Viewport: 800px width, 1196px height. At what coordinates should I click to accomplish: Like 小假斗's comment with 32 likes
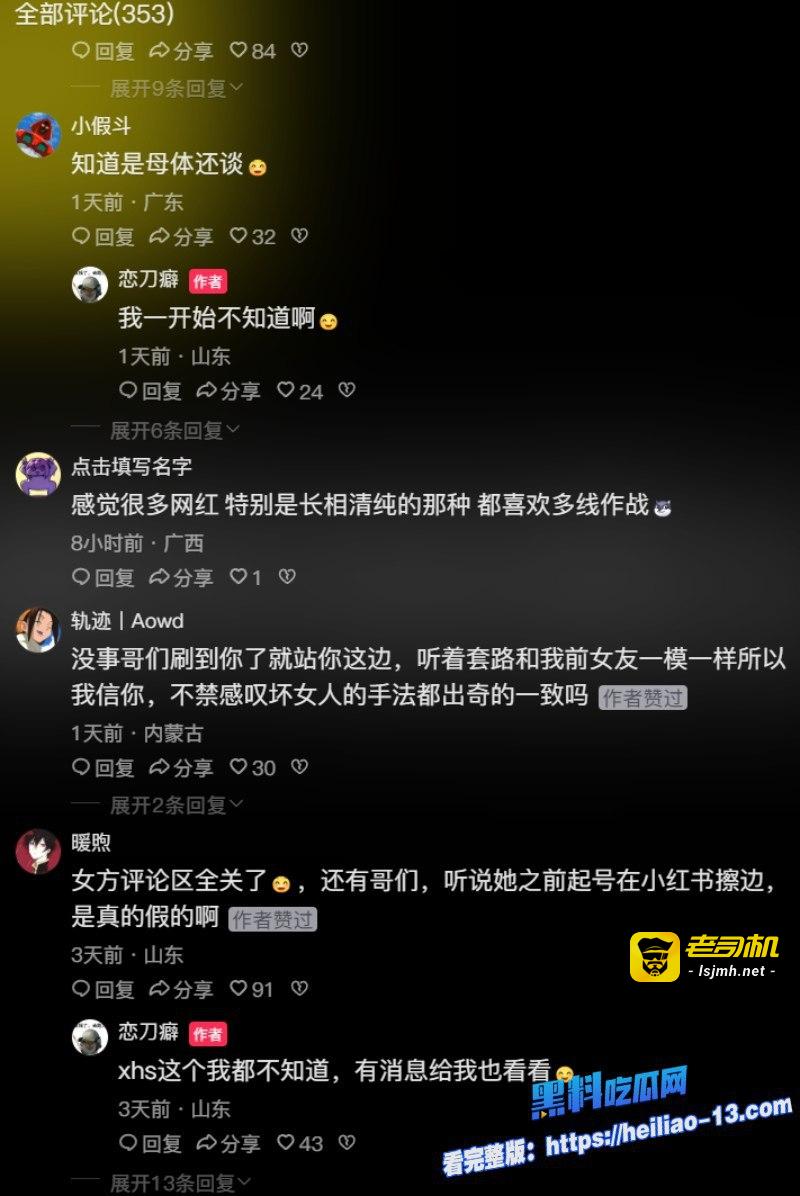[252, 236]
